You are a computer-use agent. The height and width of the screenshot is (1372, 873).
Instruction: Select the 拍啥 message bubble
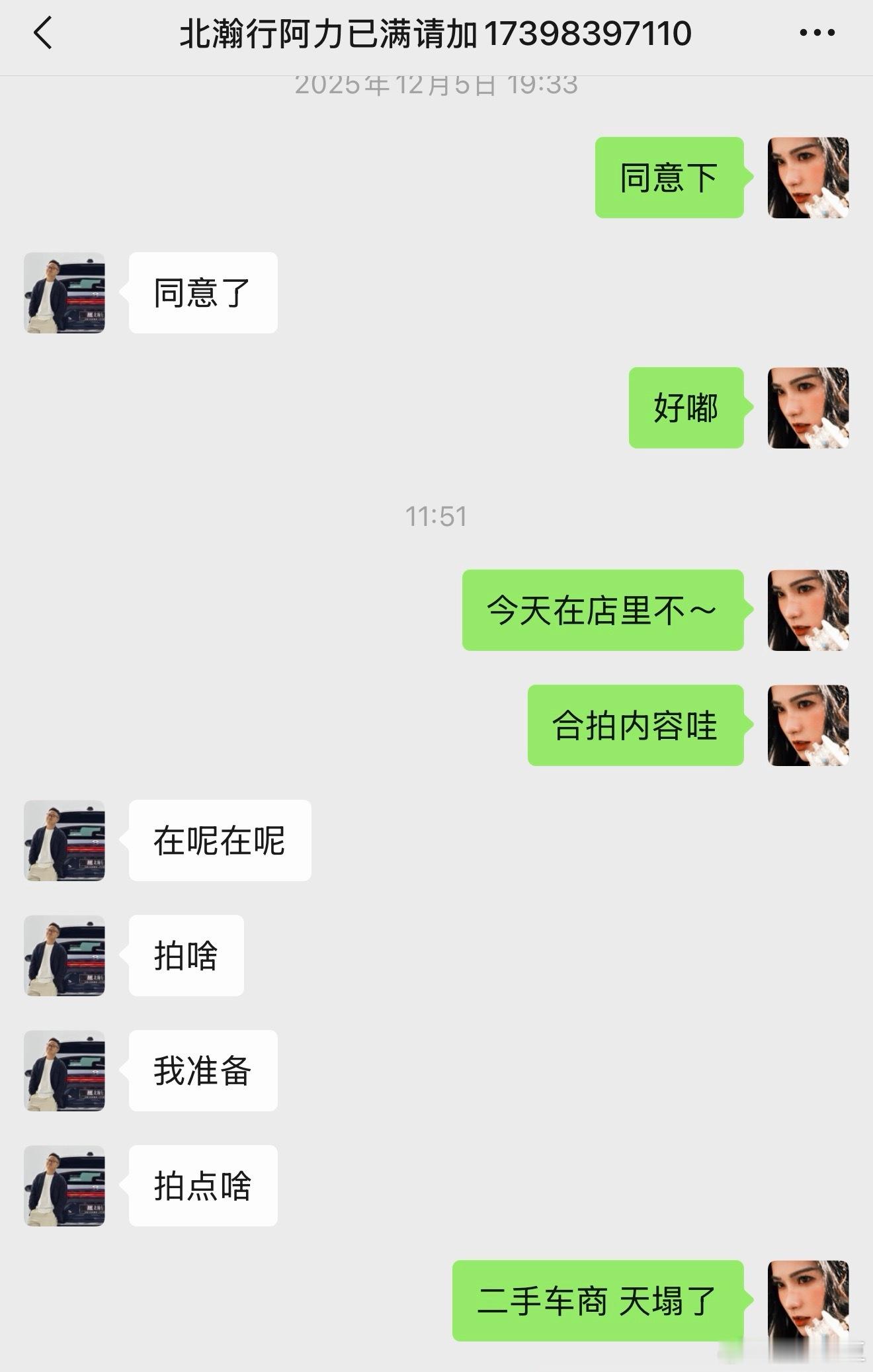[x=185, y=954]
